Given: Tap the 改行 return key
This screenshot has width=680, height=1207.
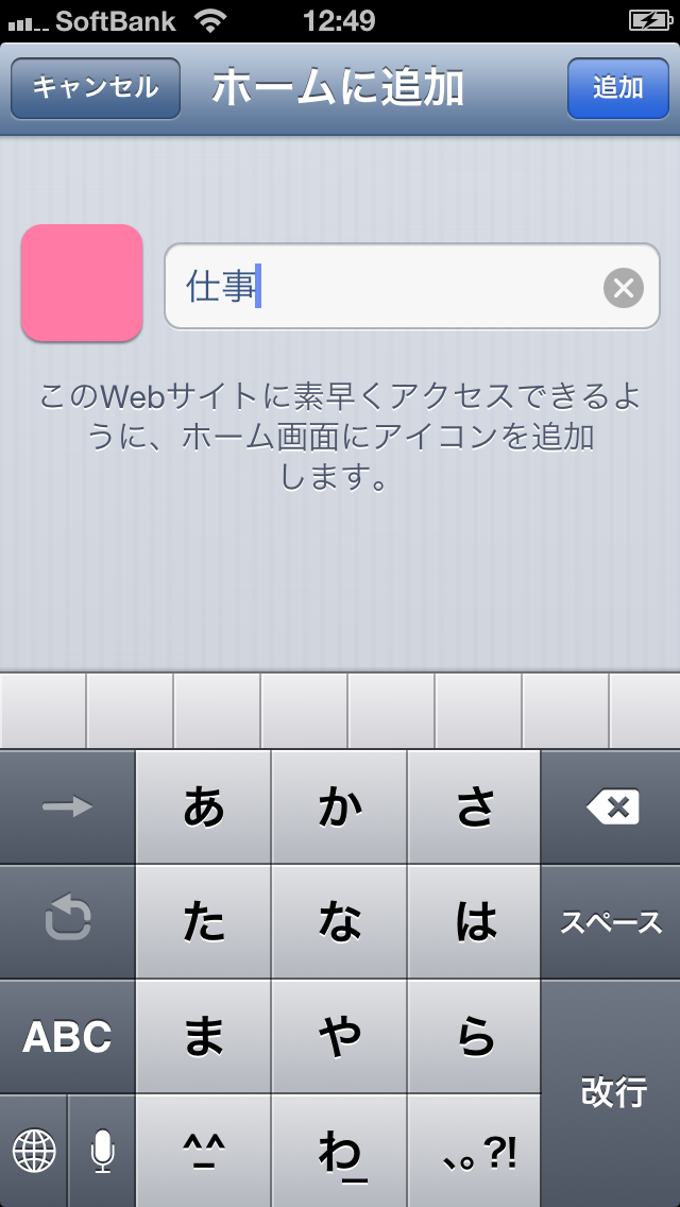Looking at the screenshot, I should point(611,1092).
